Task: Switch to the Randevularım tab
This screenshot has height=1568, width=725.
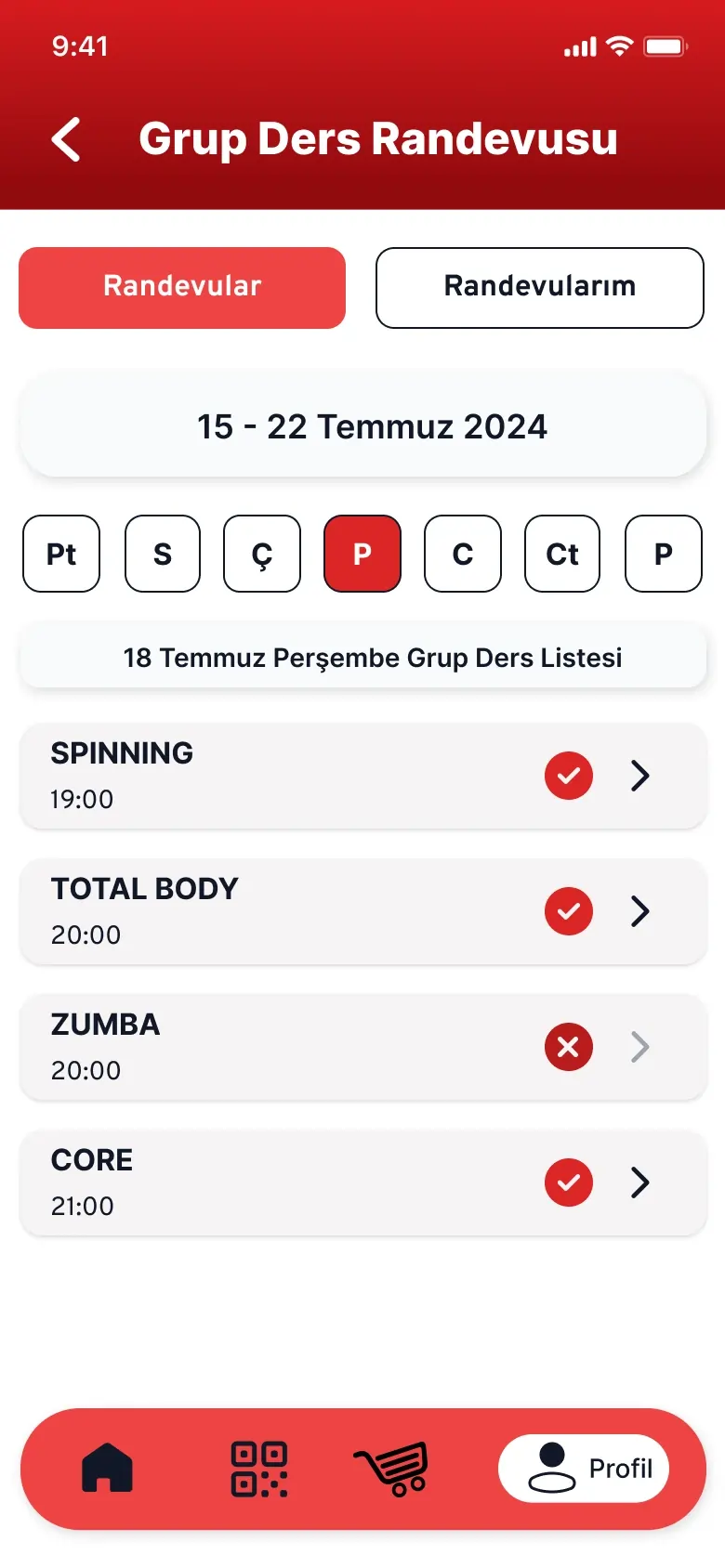Action: pos(539,287)
